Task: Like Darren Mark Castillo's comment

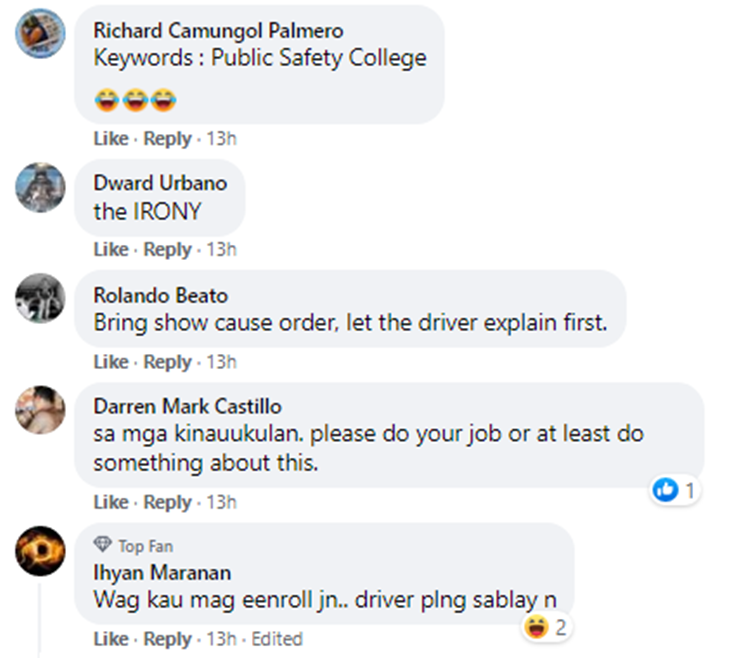Action: 110,502
